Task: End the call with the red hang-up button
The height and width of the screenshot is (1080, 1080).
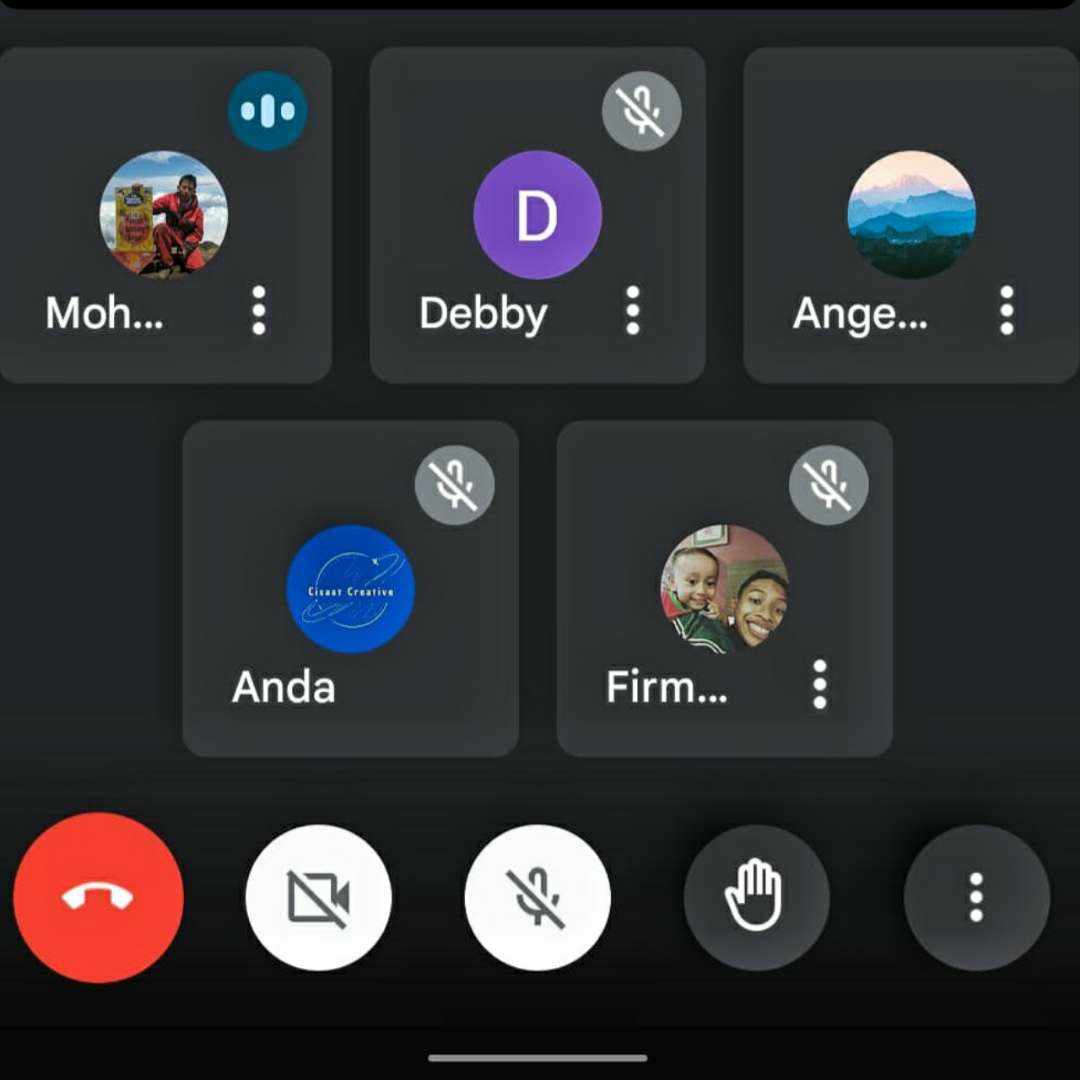Action: pos(98,897)
